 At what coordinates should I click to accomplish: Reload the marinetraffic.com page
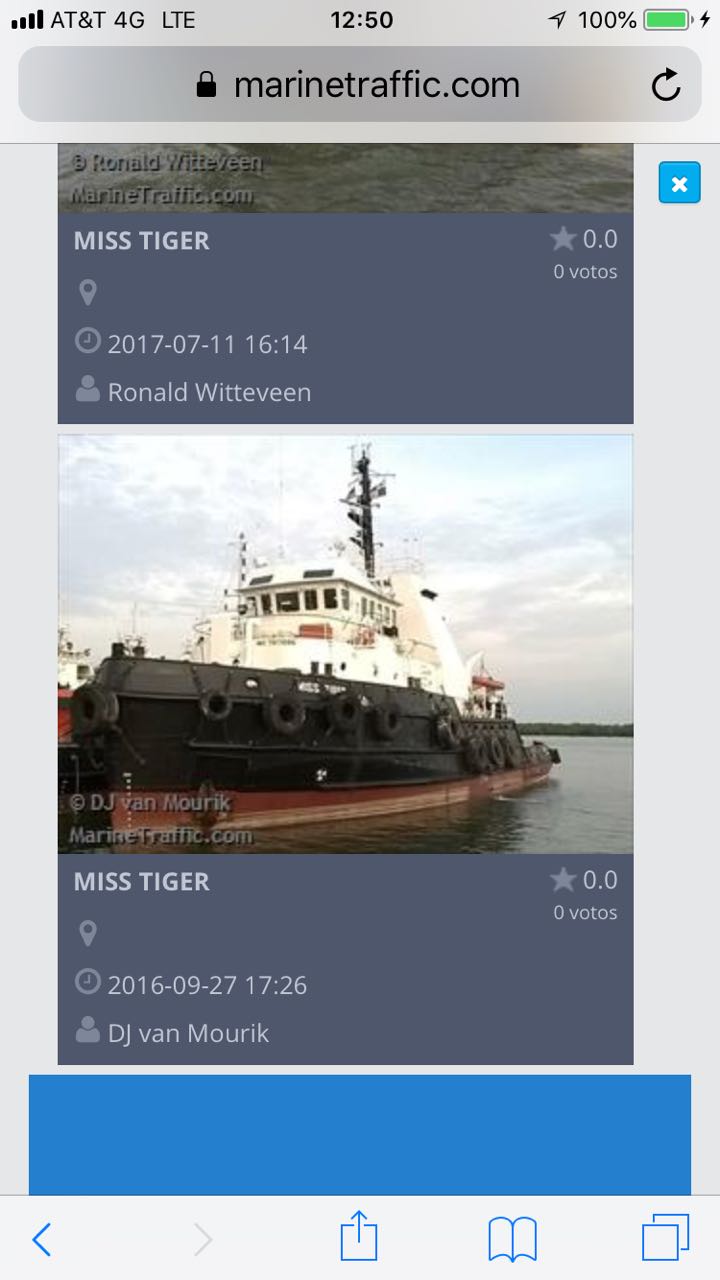[x=666, y=85]
